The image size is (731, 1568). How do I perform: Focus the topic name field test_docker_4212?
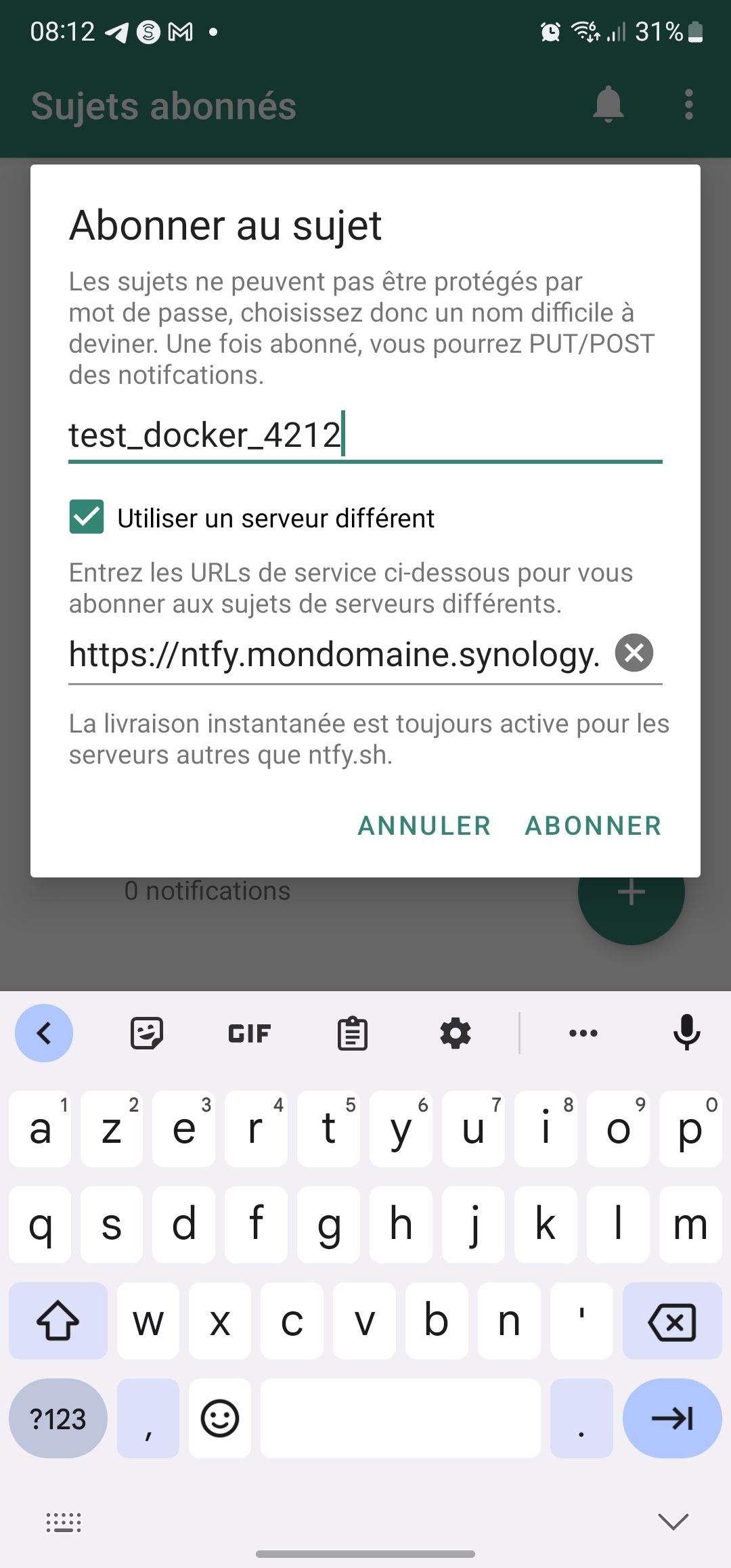(365, 435)
